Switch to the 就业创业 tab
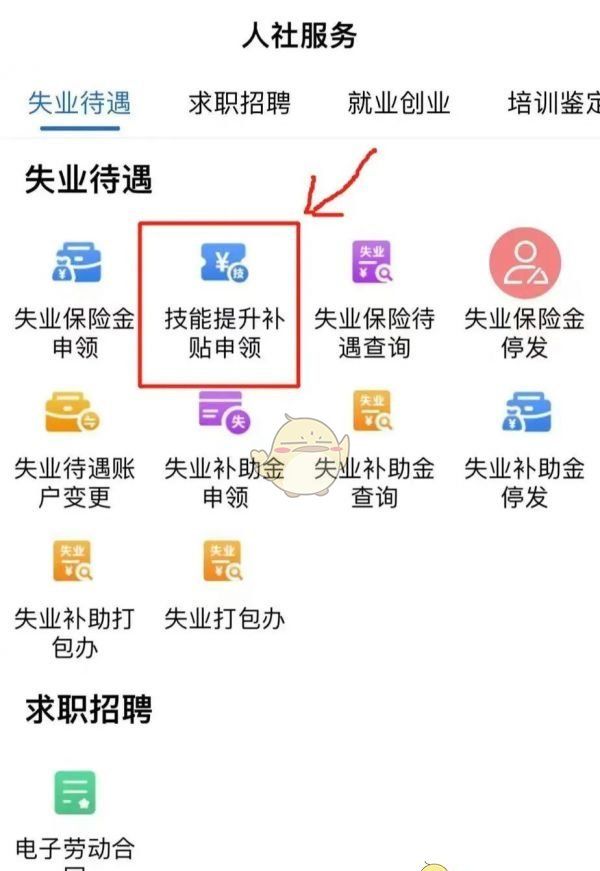This screenshot has width=600, height=871. 398,102
